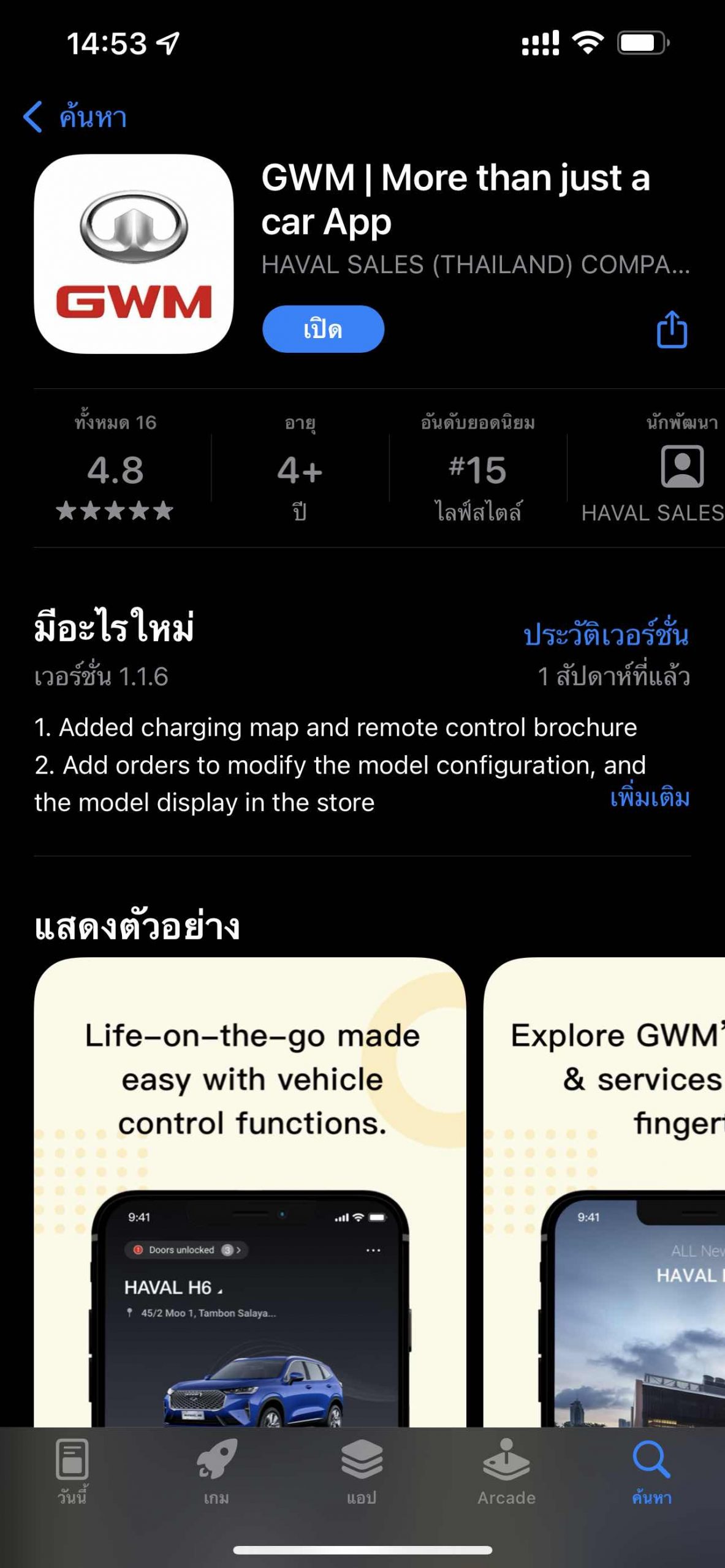Select the ค้นหา search tab
The image size is (725, 1568).
coord(651,1471)
